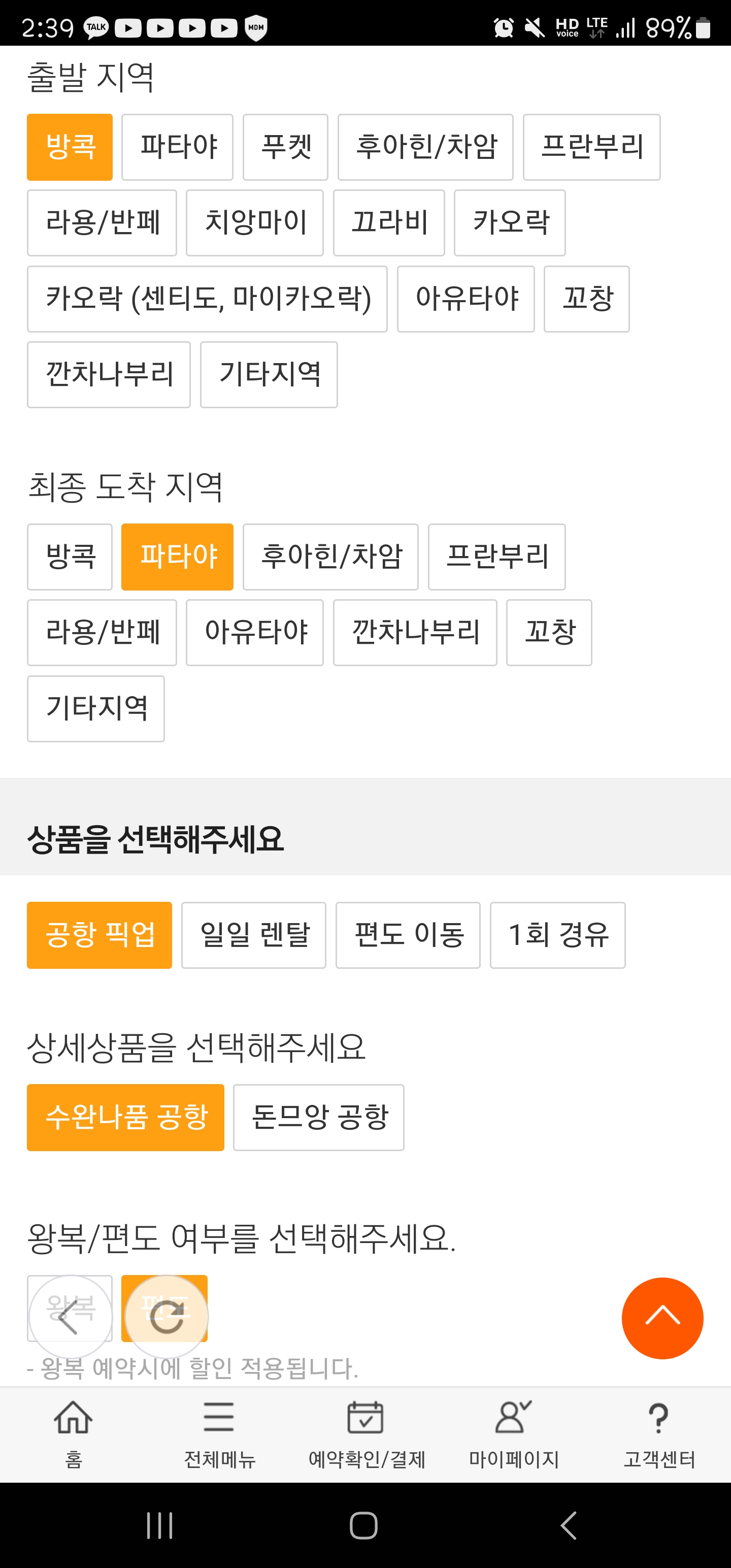Jump to top with orange arrow button

pyautogui.click(x=662, y=1319)
